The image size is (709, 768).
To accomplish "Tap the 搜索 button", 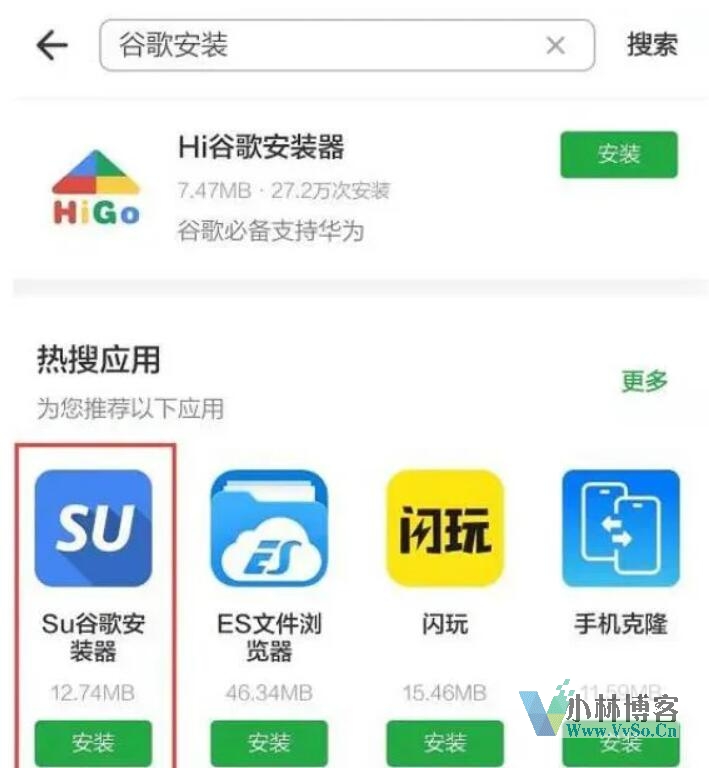I will [652, 45].
